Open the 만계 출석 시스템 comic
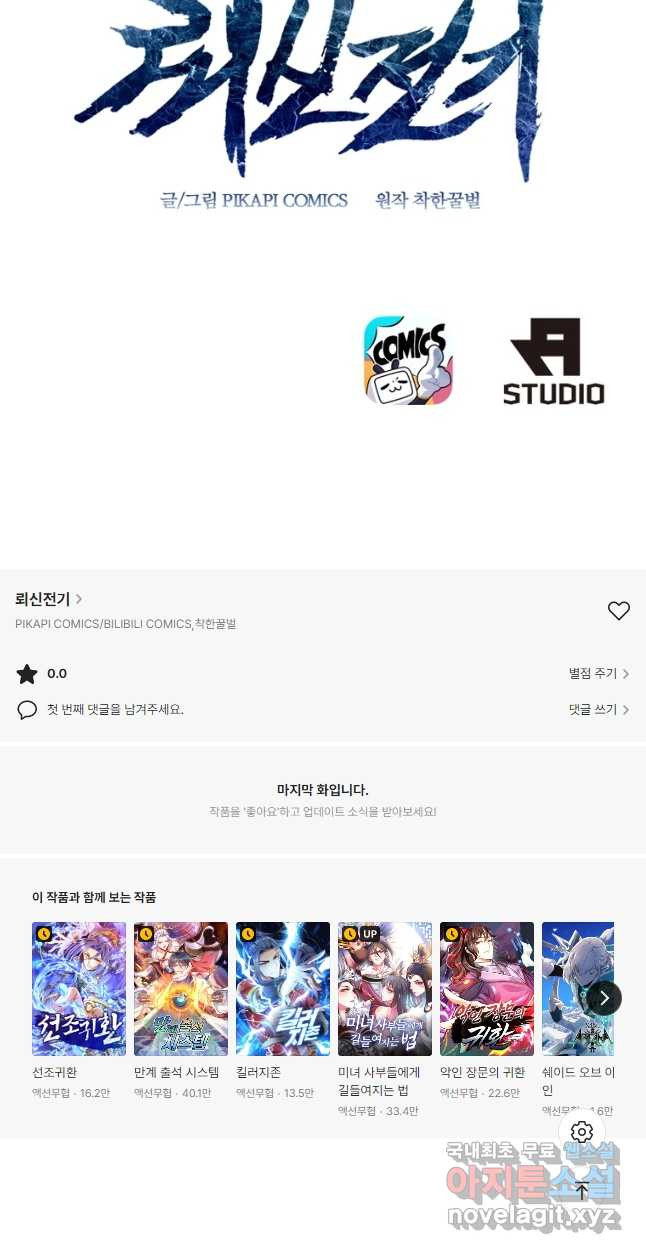The width and height of the screenshot is (646, 1254). point(181,988)
